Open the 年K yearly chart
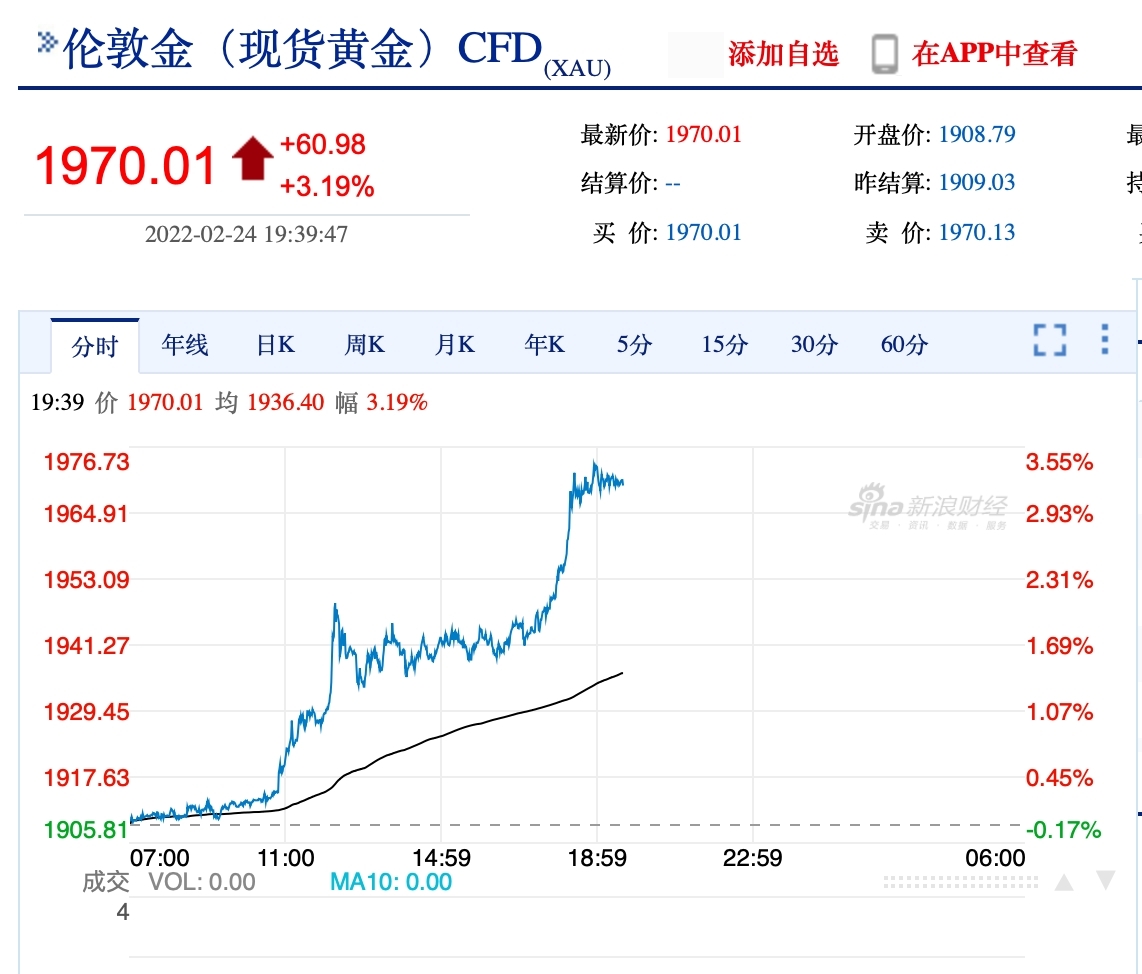1142x974 pixels. click(545, 345)
